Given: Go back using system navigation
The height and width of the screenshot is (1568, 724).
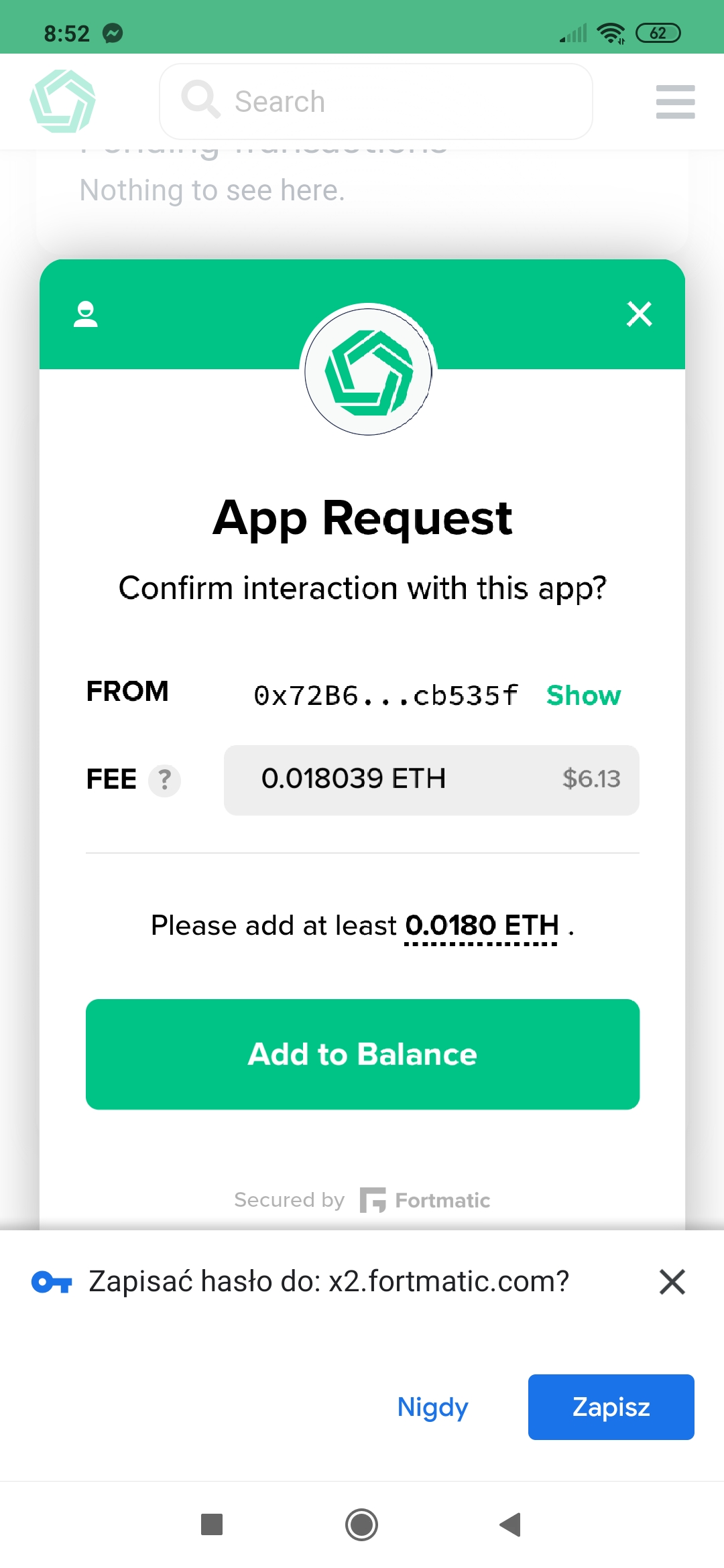Looking at the screenshot, I should 511,1524.
